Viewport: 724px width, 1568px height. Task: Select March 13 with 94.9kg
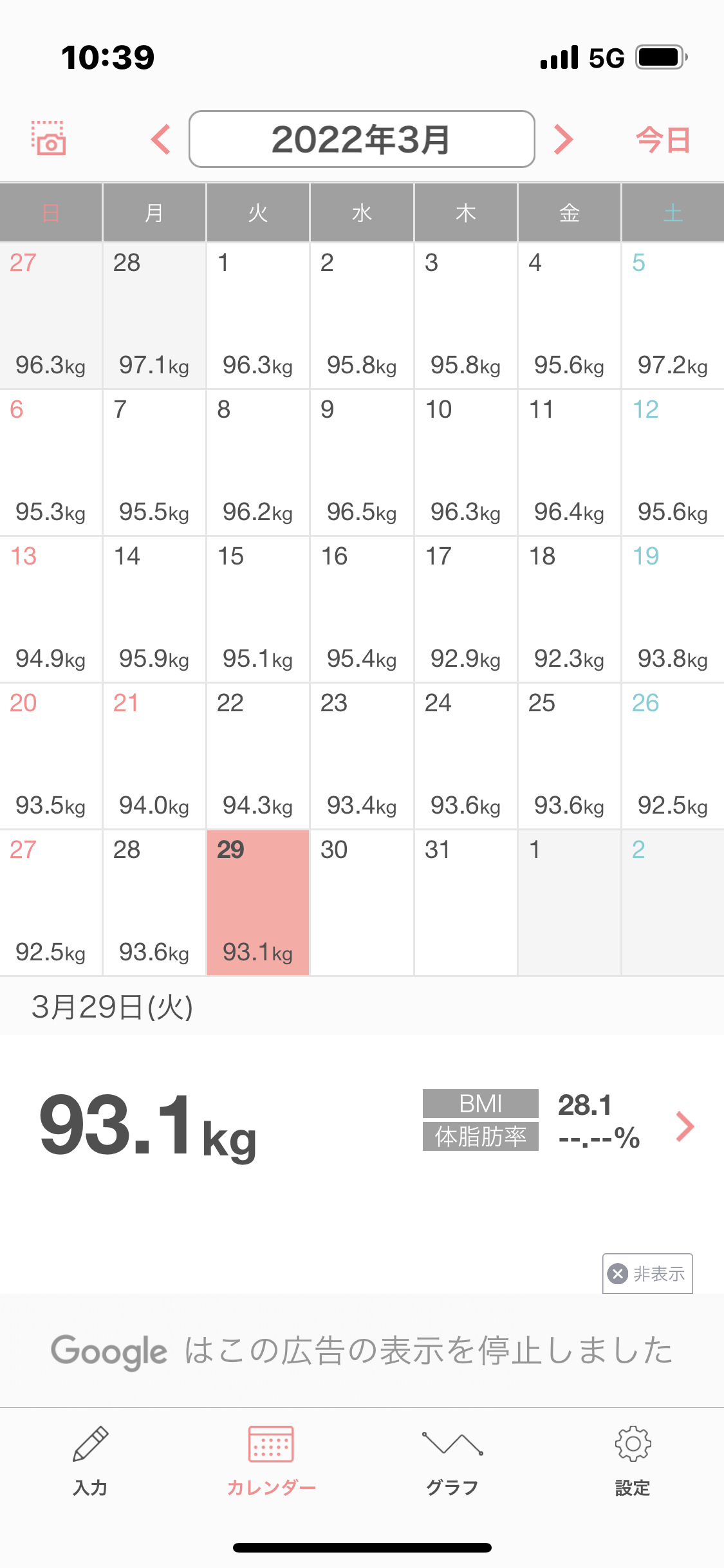click(51, 609)
